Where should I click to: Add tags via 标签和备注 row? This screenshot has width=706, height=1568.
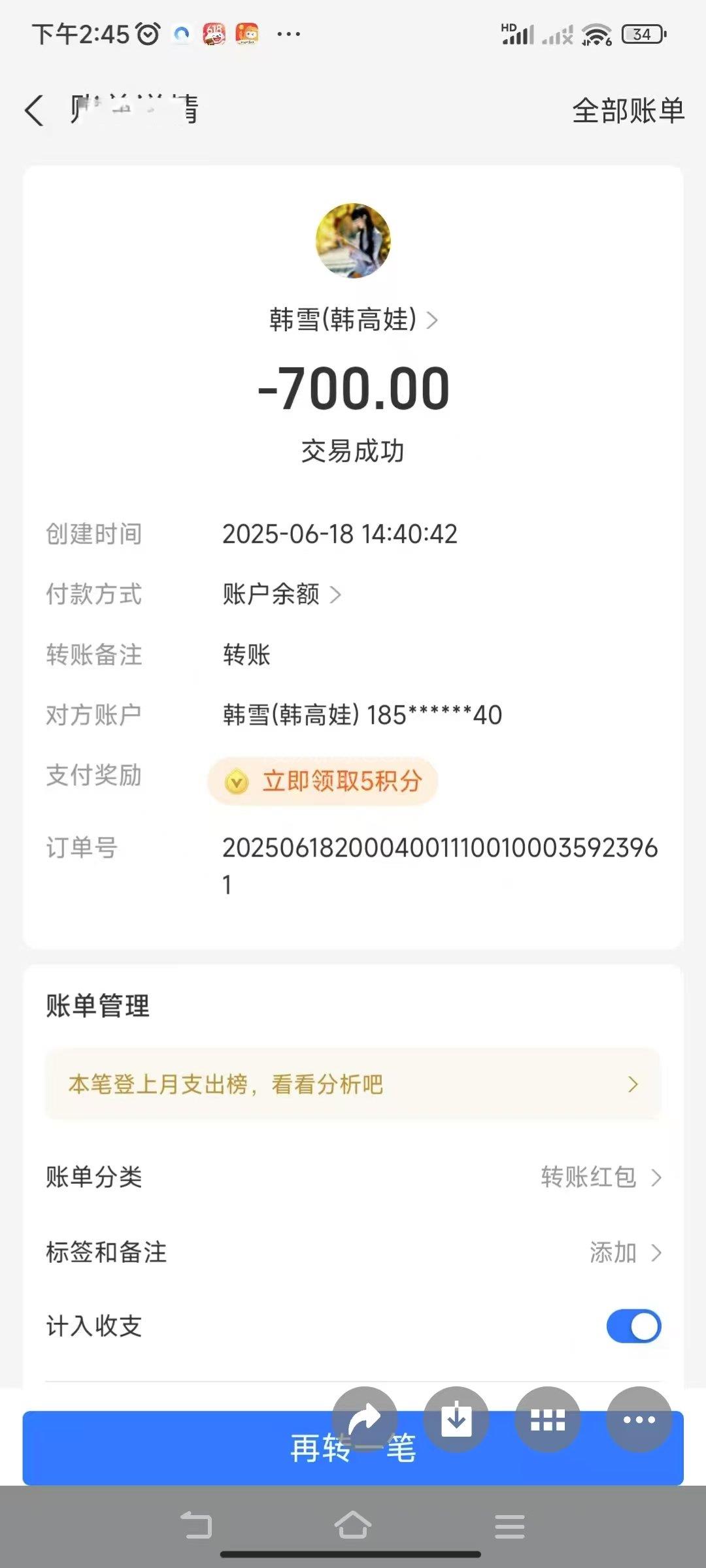click(624, 1252)
